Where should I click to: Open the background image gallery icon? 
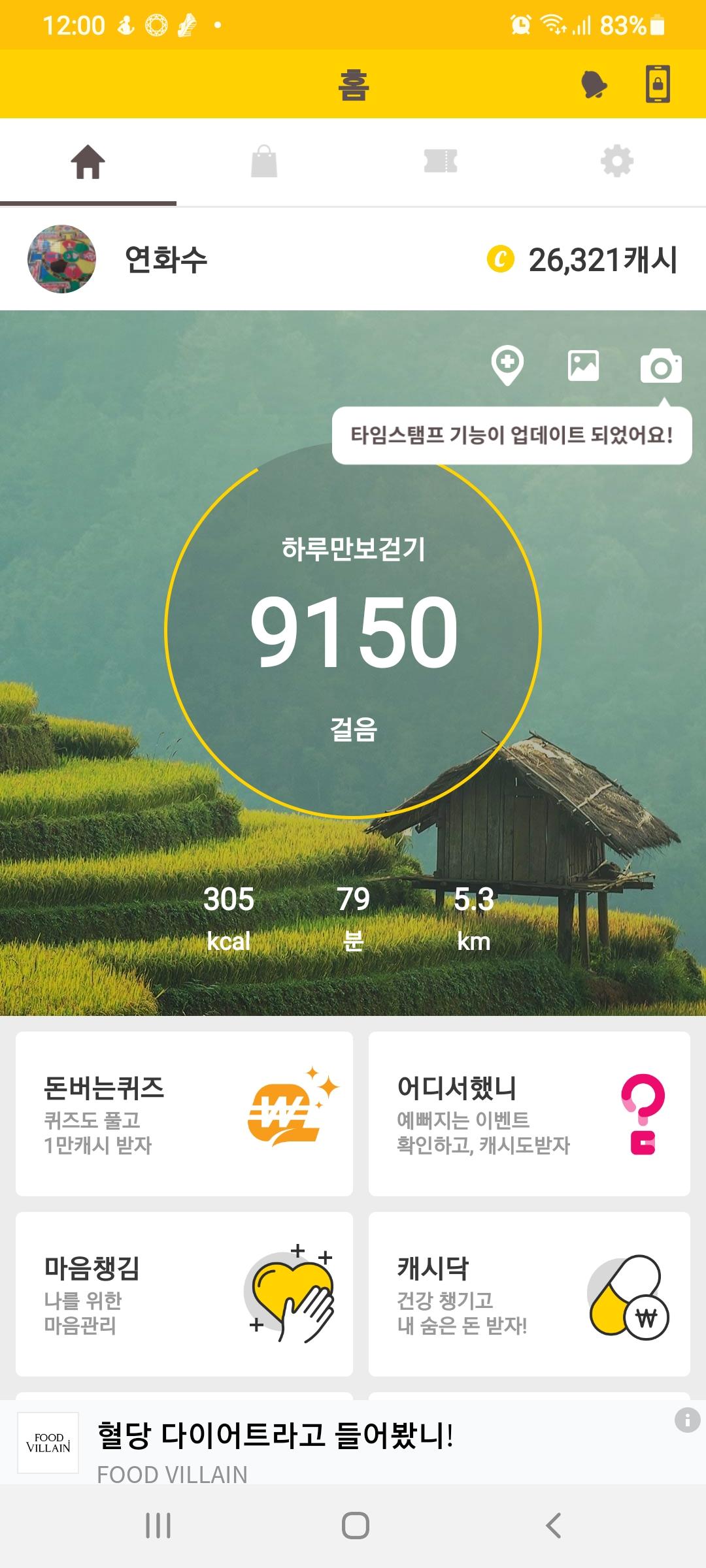coord(583,365)
